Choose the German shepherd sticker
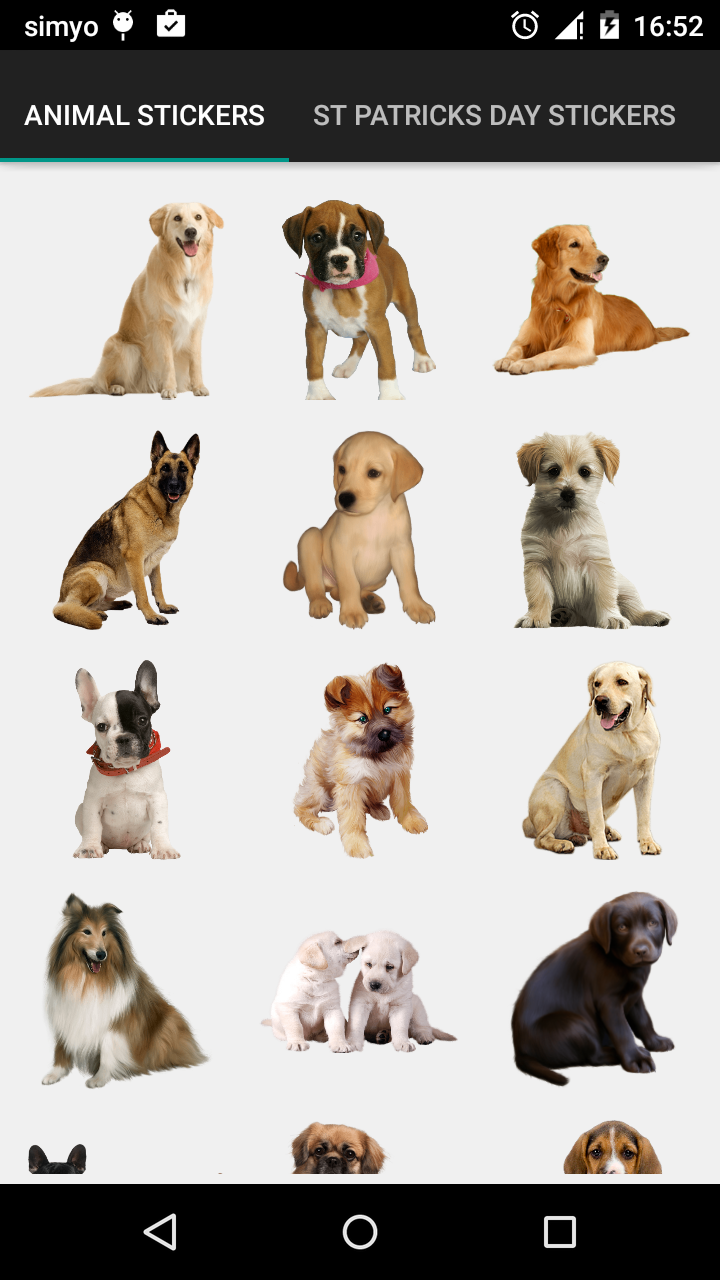Image resolution: width=720 pixels, height=1280 pixels. coord(130,530)
